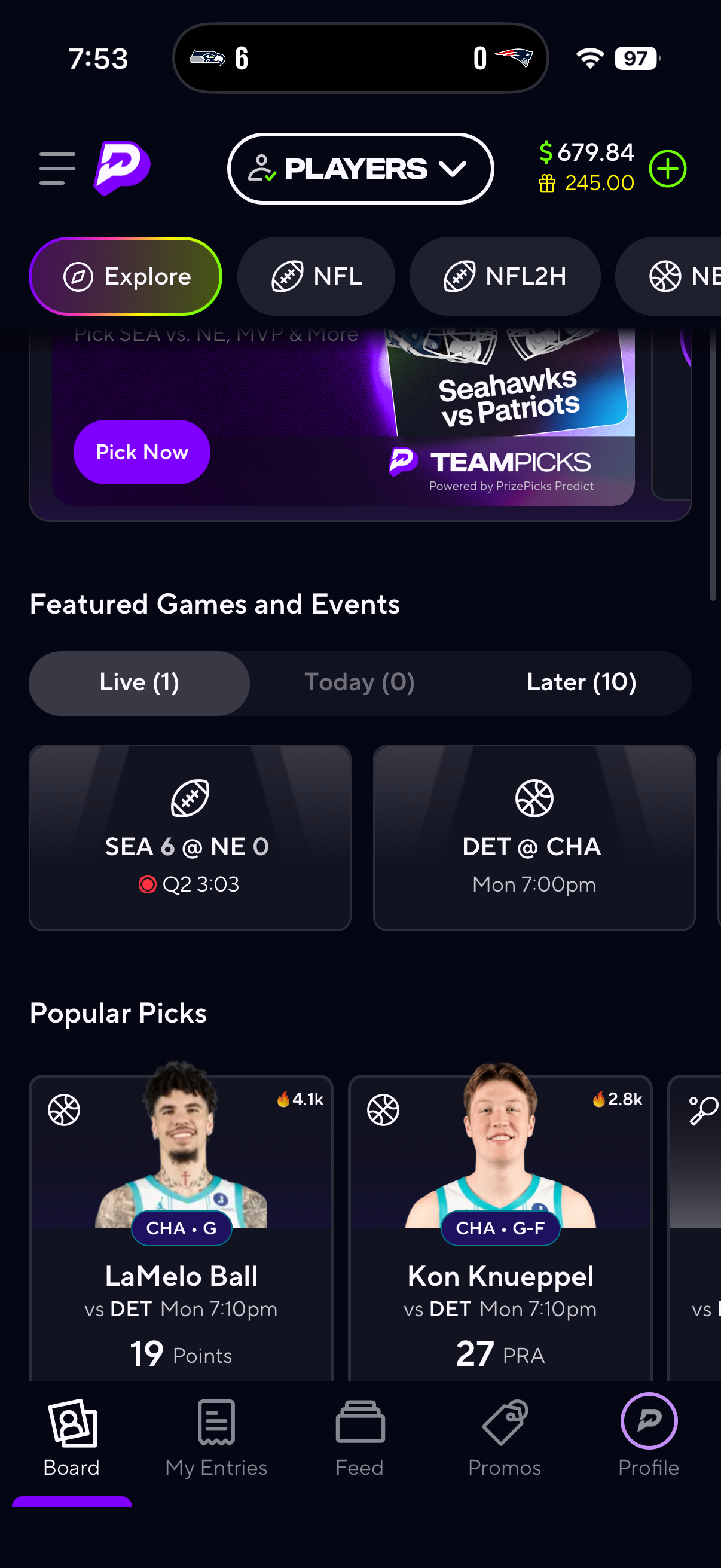The width and height of the screenshot is (721, 1568).
Task: Open the DET @ CHA game card
Action: tap(534, 837)
